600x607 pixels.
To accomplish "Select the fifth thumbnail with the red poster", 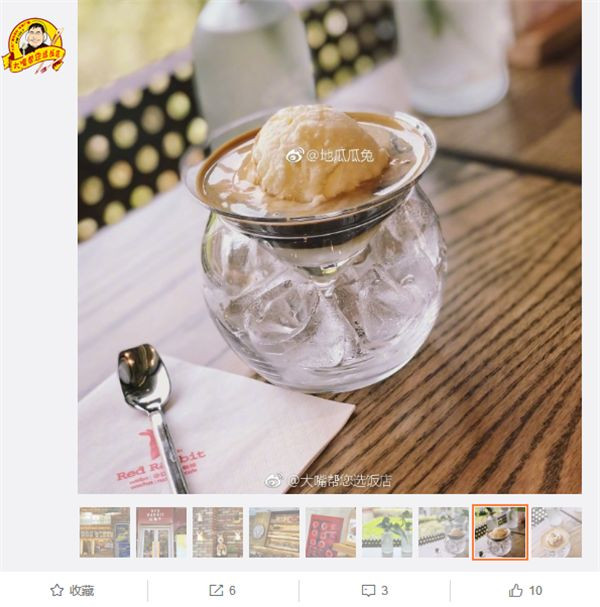I will click(330, 532).
